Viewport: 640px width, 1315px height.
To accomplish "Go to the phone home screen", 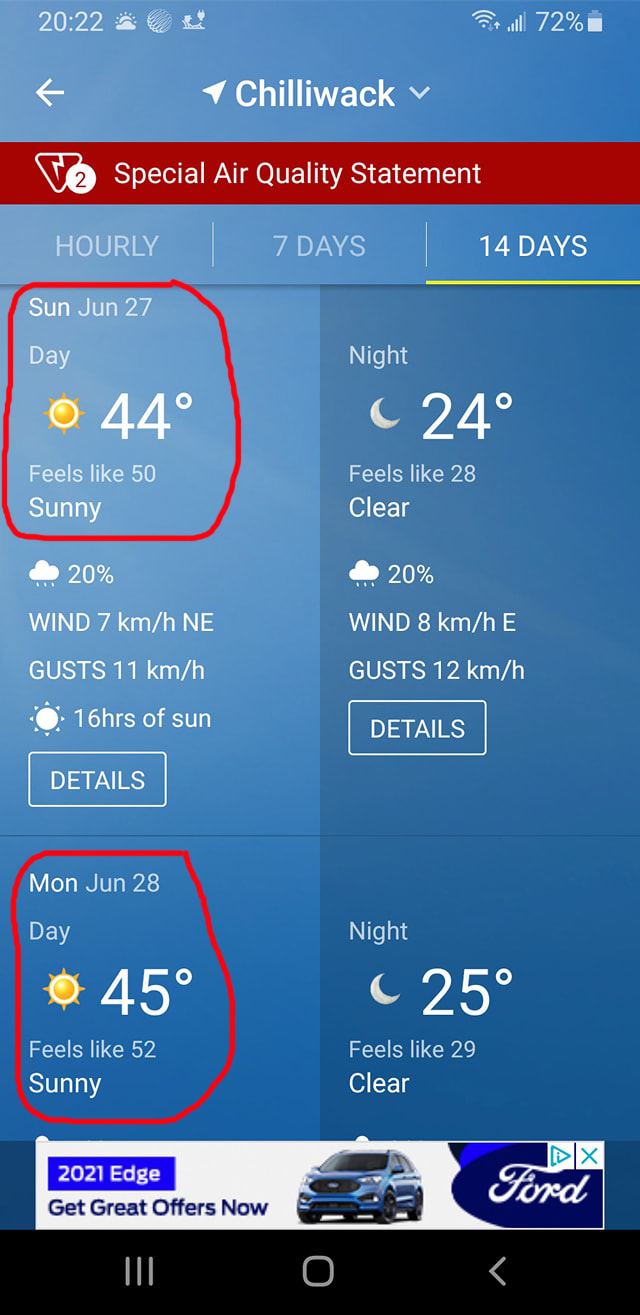I will [318, 1271].
